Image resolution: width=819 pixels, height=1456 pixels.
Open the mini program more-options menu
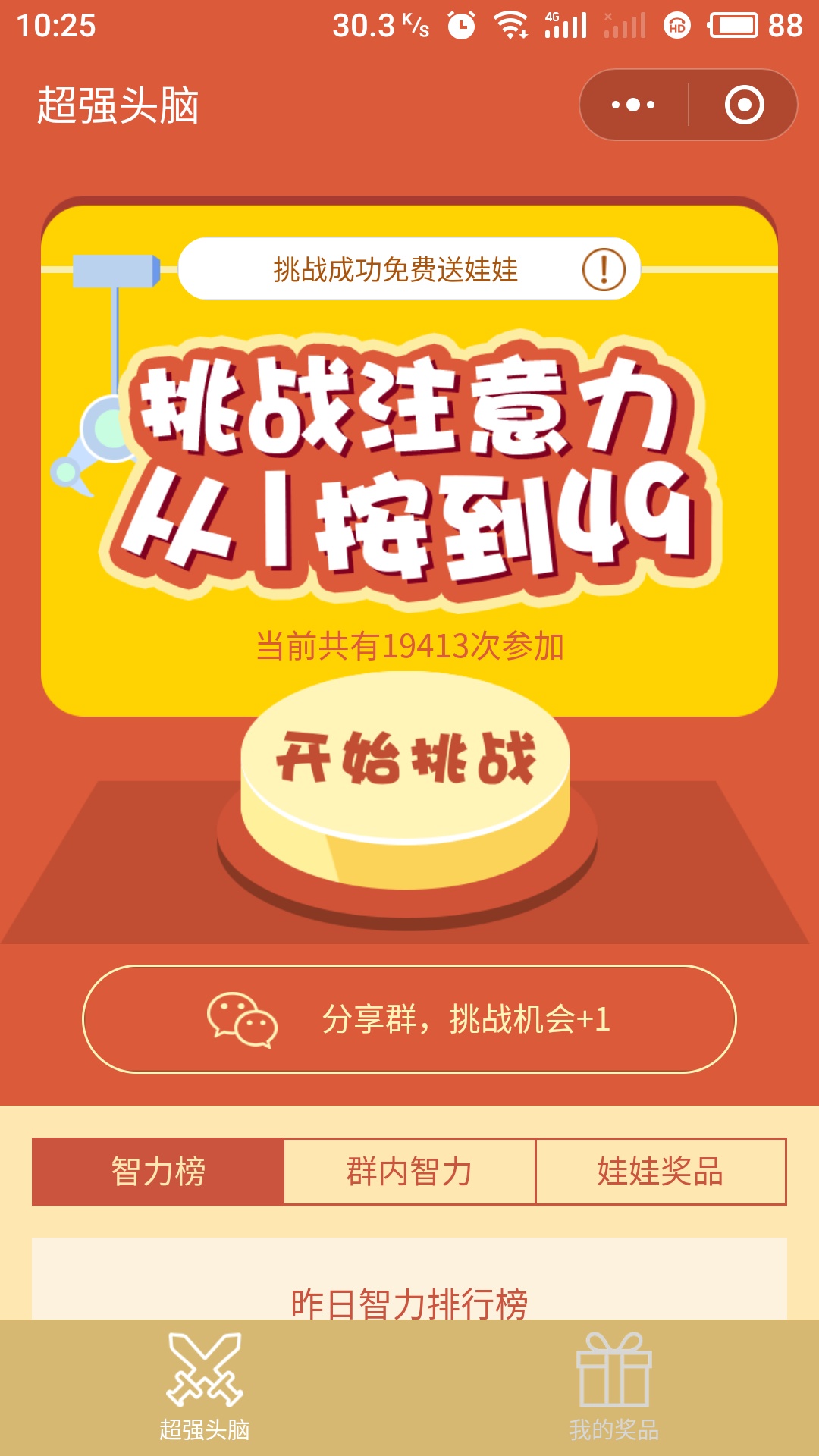click(x=634, y=105)
